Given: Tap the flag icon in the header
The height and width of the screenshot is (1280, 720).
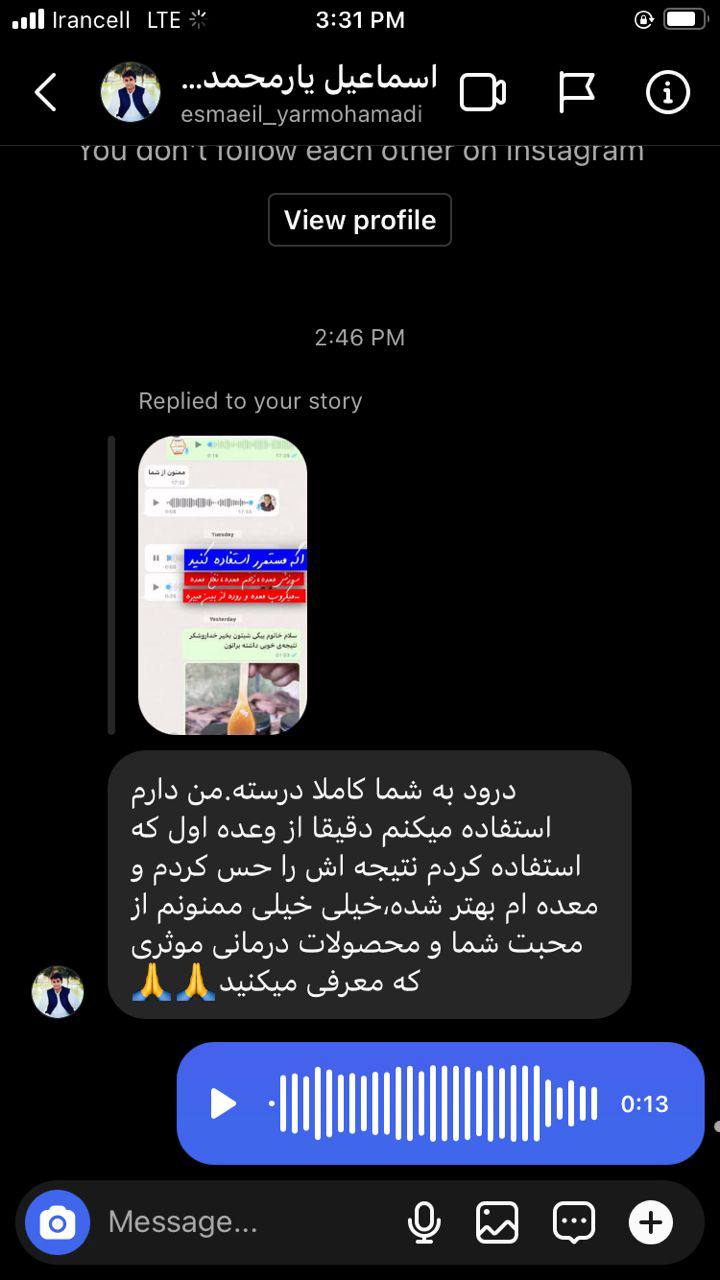Looking at the screenshot, I should [576, 93].
